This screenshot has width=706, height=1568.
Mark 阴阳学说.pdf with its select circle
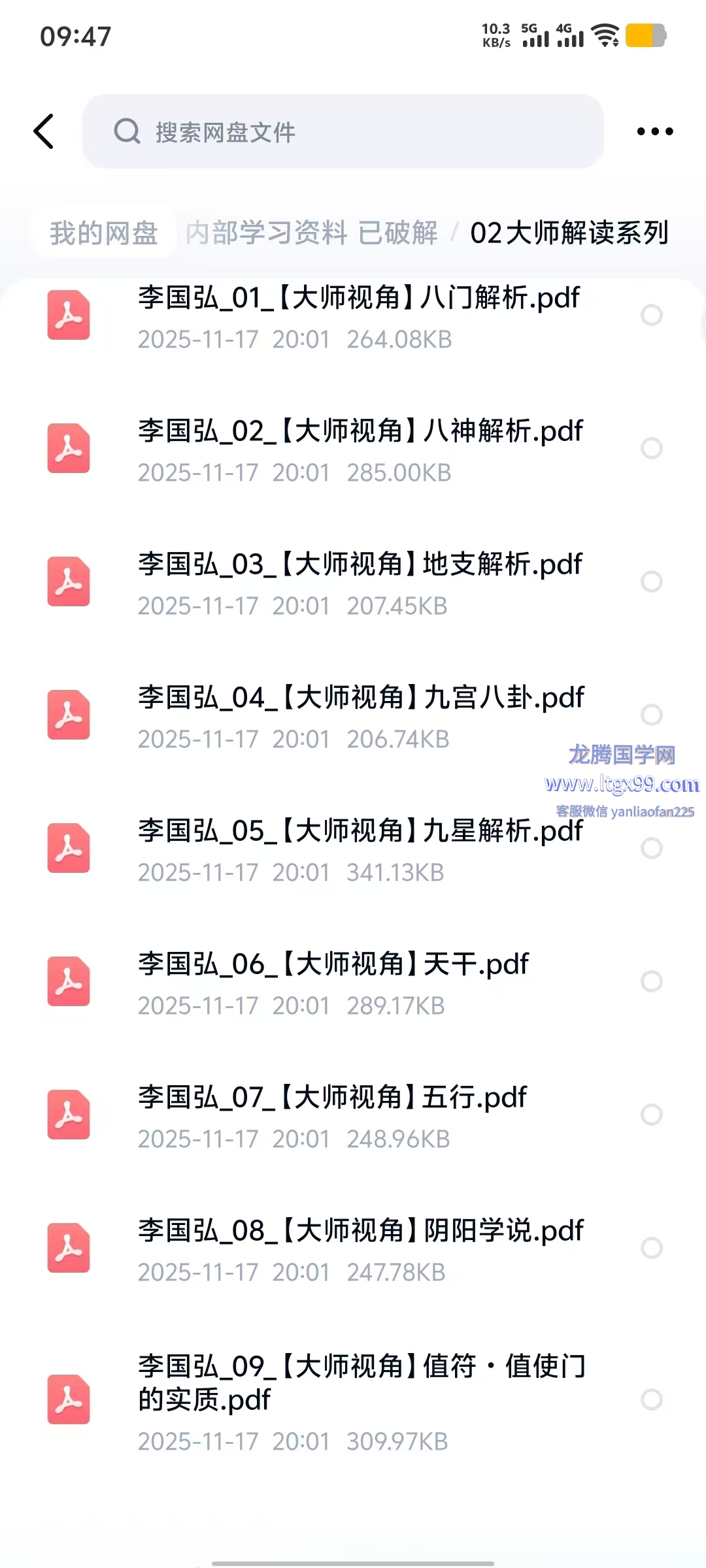651,1248
